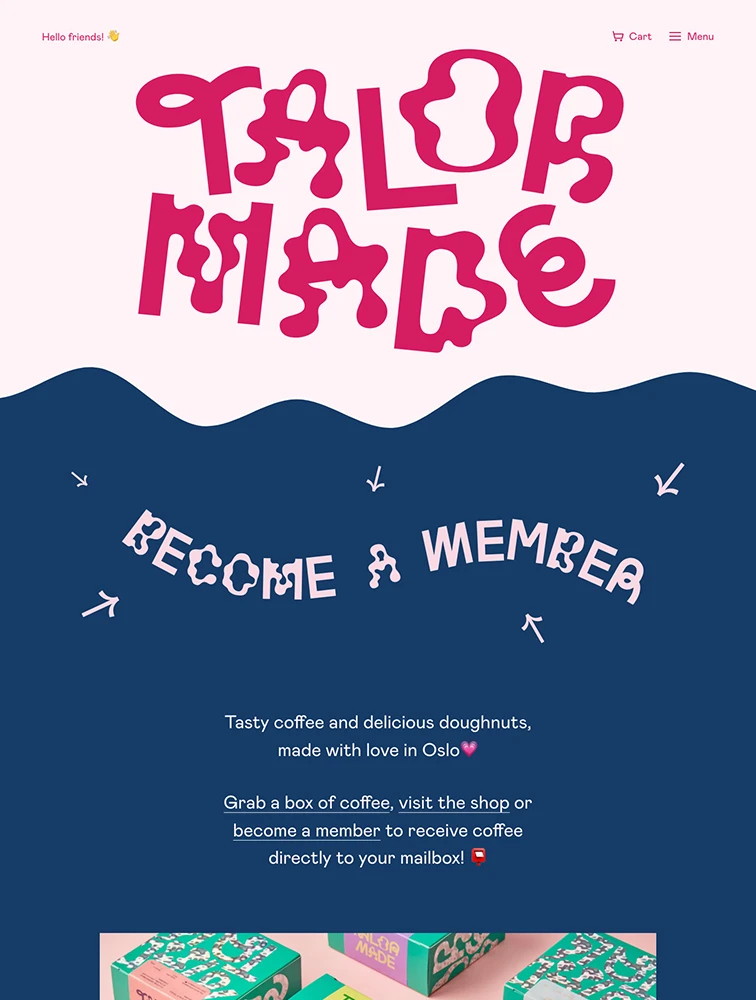Follow the 'visit the shop' link

[454, 803]
